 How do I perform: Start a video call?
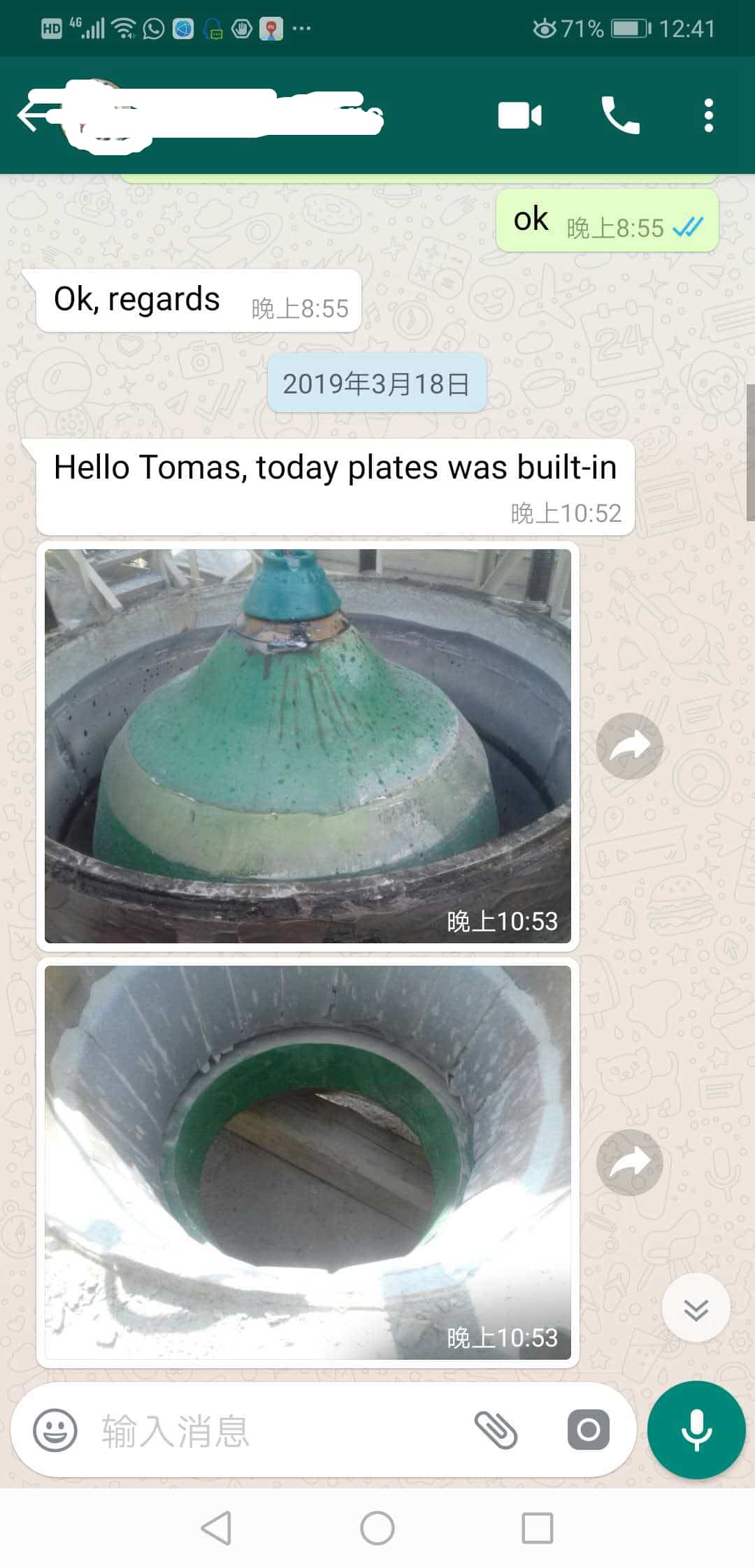pyautogui.click(x=519, y=116)
